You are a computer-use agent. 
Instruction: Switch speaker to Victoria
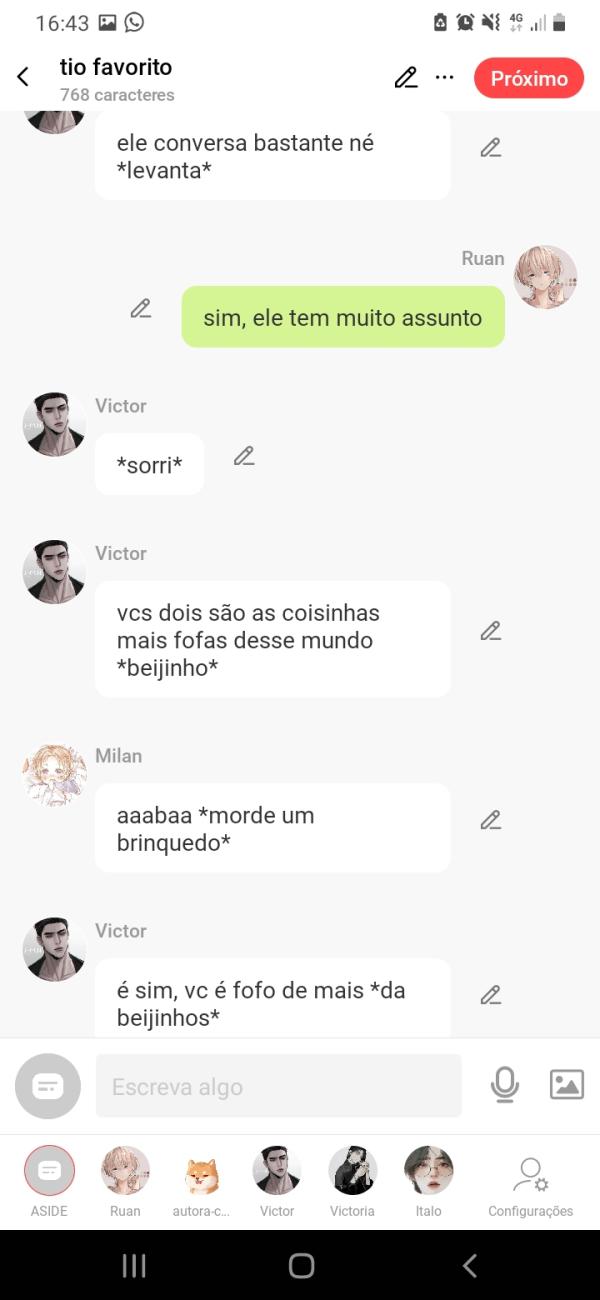click(352, 1171)
